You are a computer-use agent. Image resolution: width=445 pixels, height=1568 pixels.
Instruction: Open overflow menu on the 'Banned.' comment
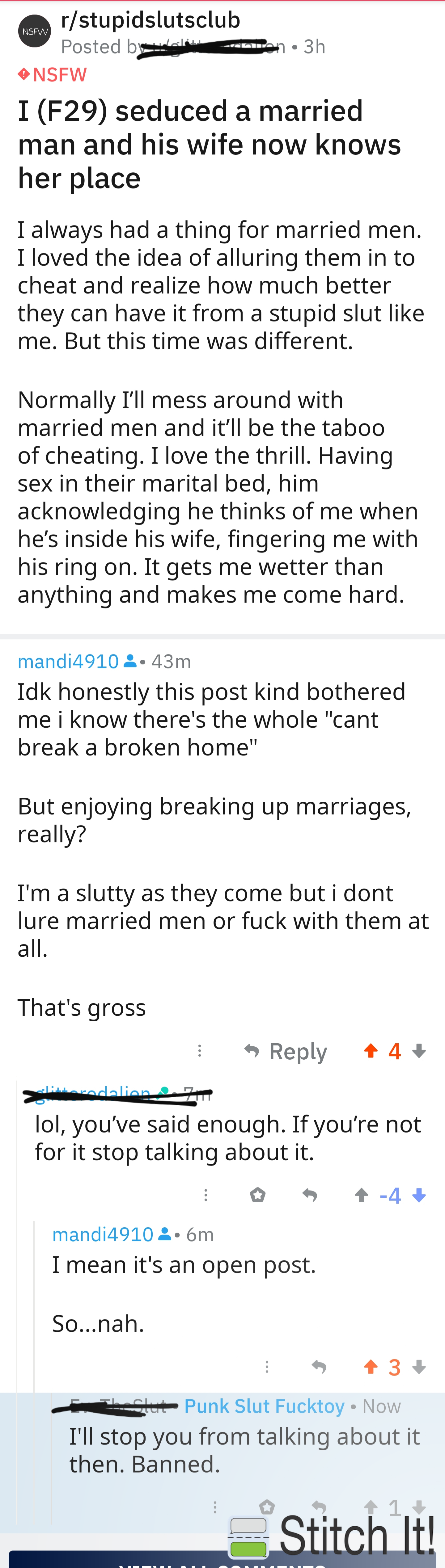(x=215, y=1507)
